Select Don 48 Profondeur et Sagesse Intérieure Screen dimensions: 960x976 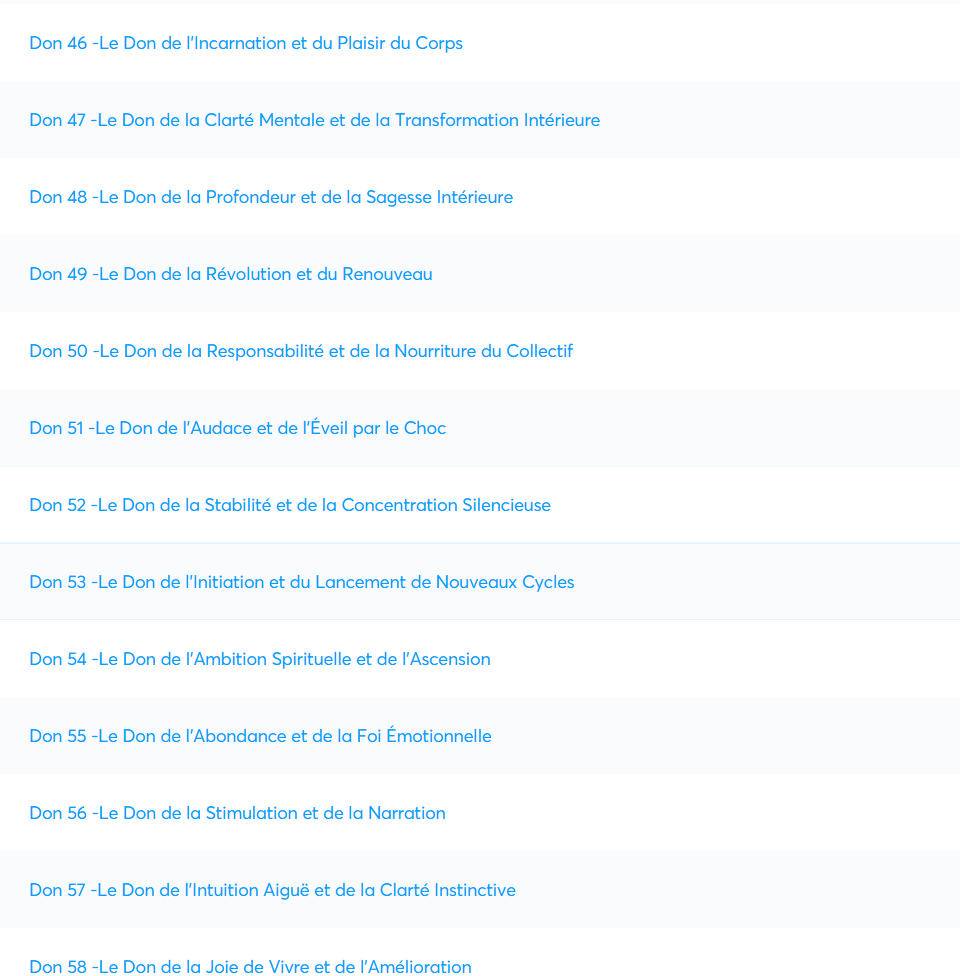pyautogui.click(x=271, y=197)
